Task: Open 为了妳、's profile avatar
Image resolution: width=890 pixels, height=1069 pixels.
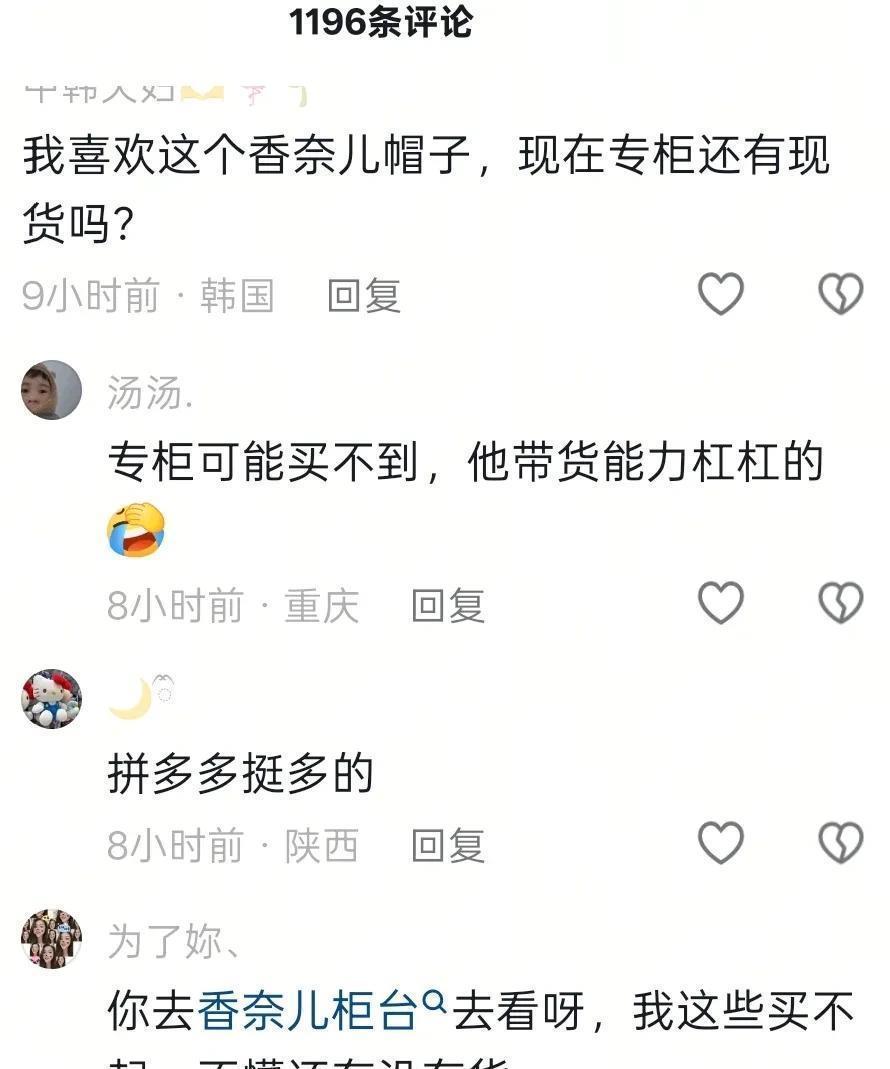Action: (51, 939)
